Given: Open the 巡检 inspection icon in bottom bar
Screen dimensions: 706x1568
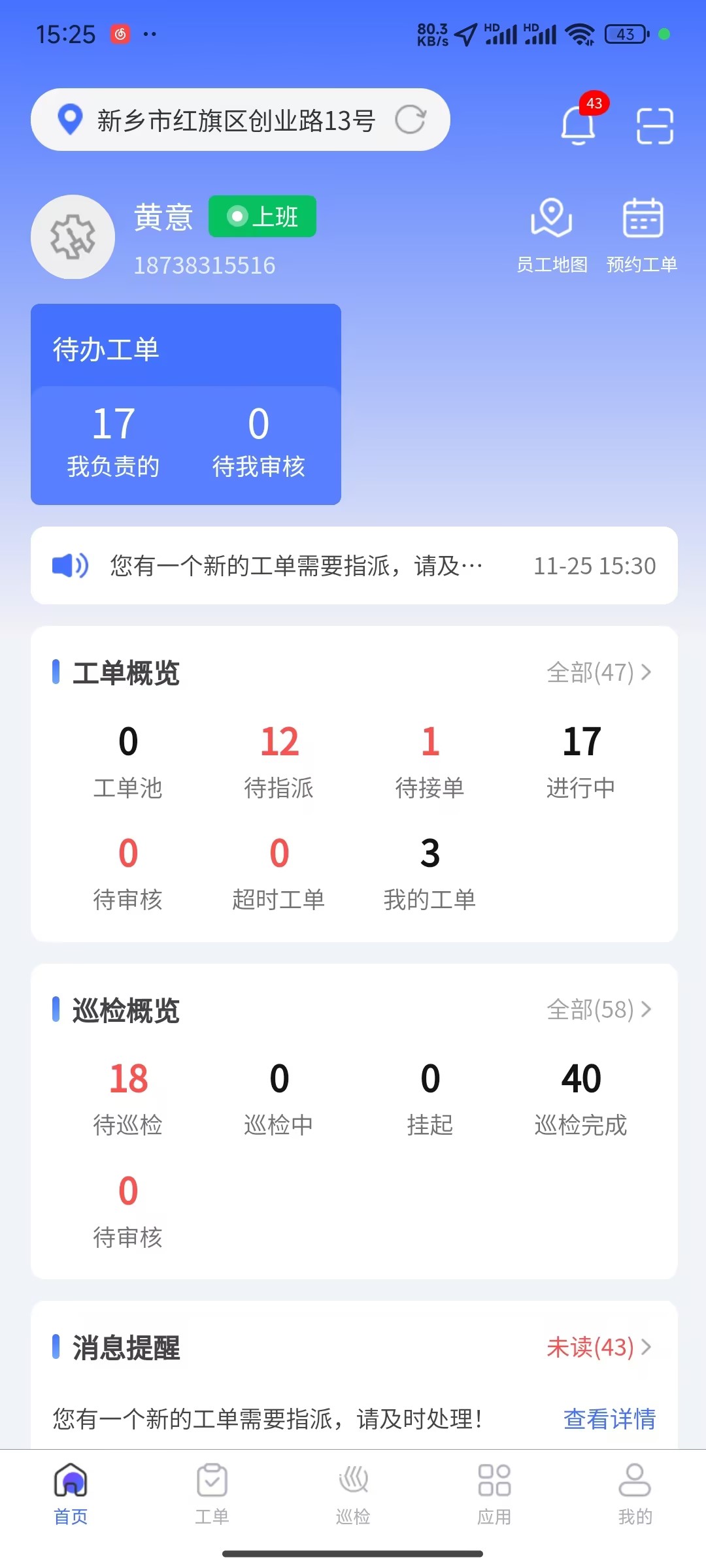Looking at the screenshot, I should (353, 1496).
